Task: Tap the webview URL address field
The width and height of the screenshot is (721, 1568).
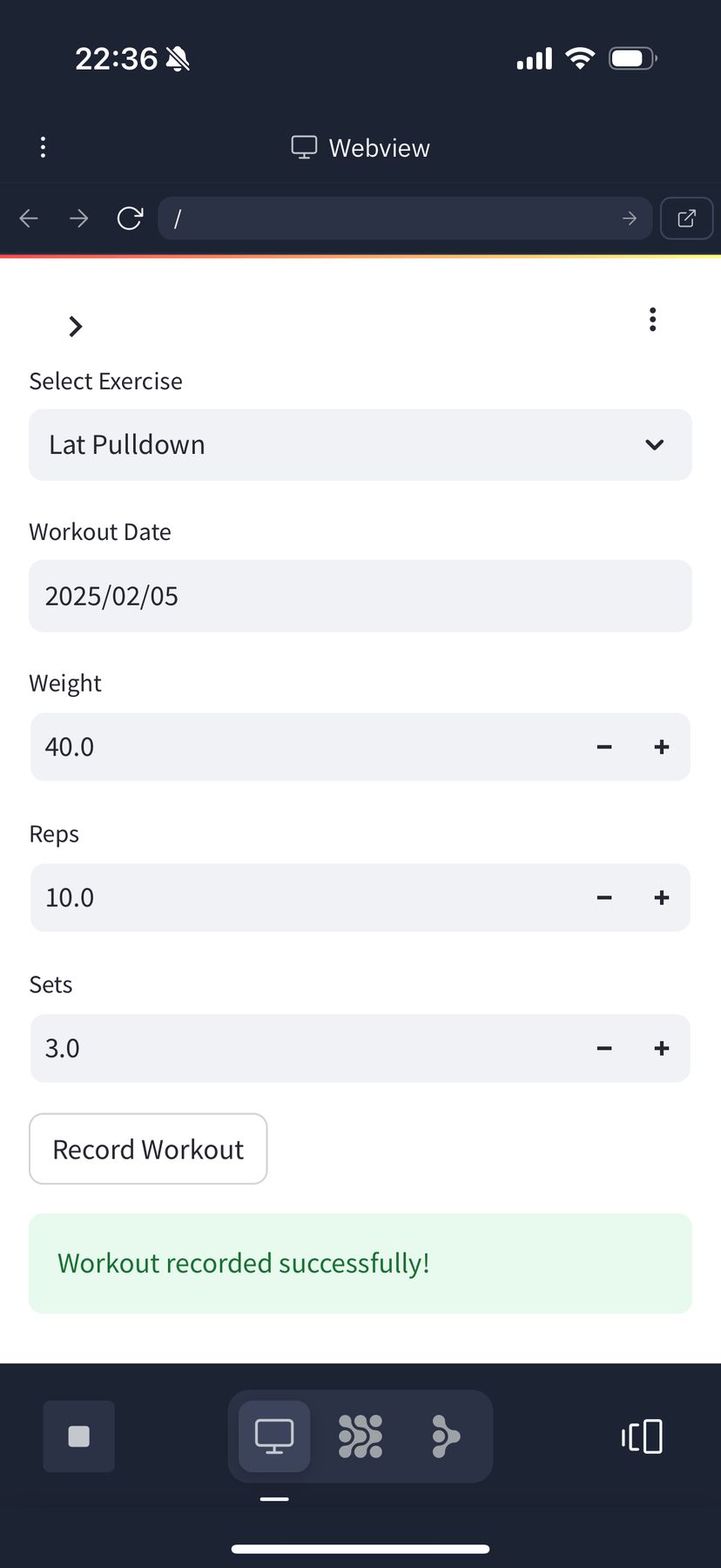Action: pyautogui.click(x=392, y=218)
